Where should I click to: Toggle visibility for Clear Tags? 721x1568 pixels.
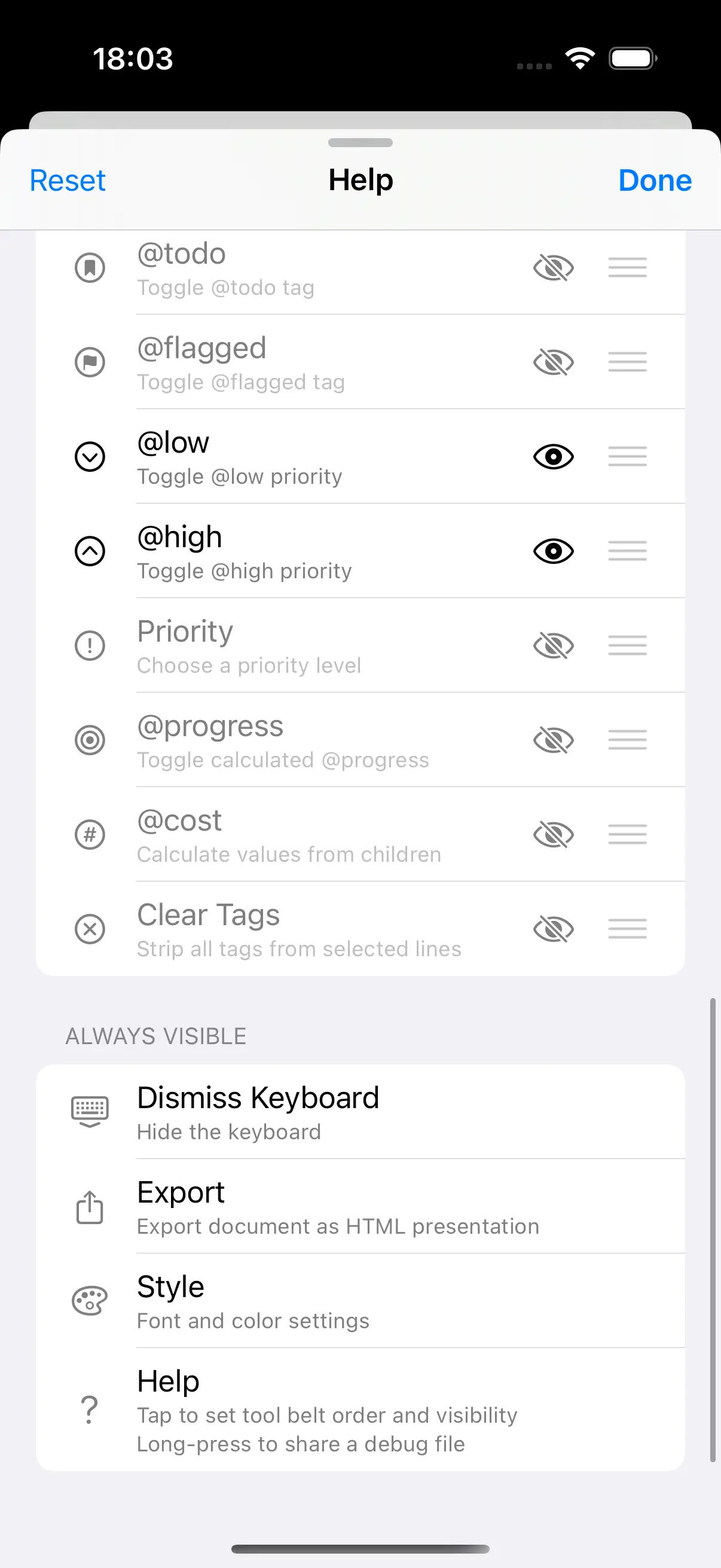[x=554, y=929]
